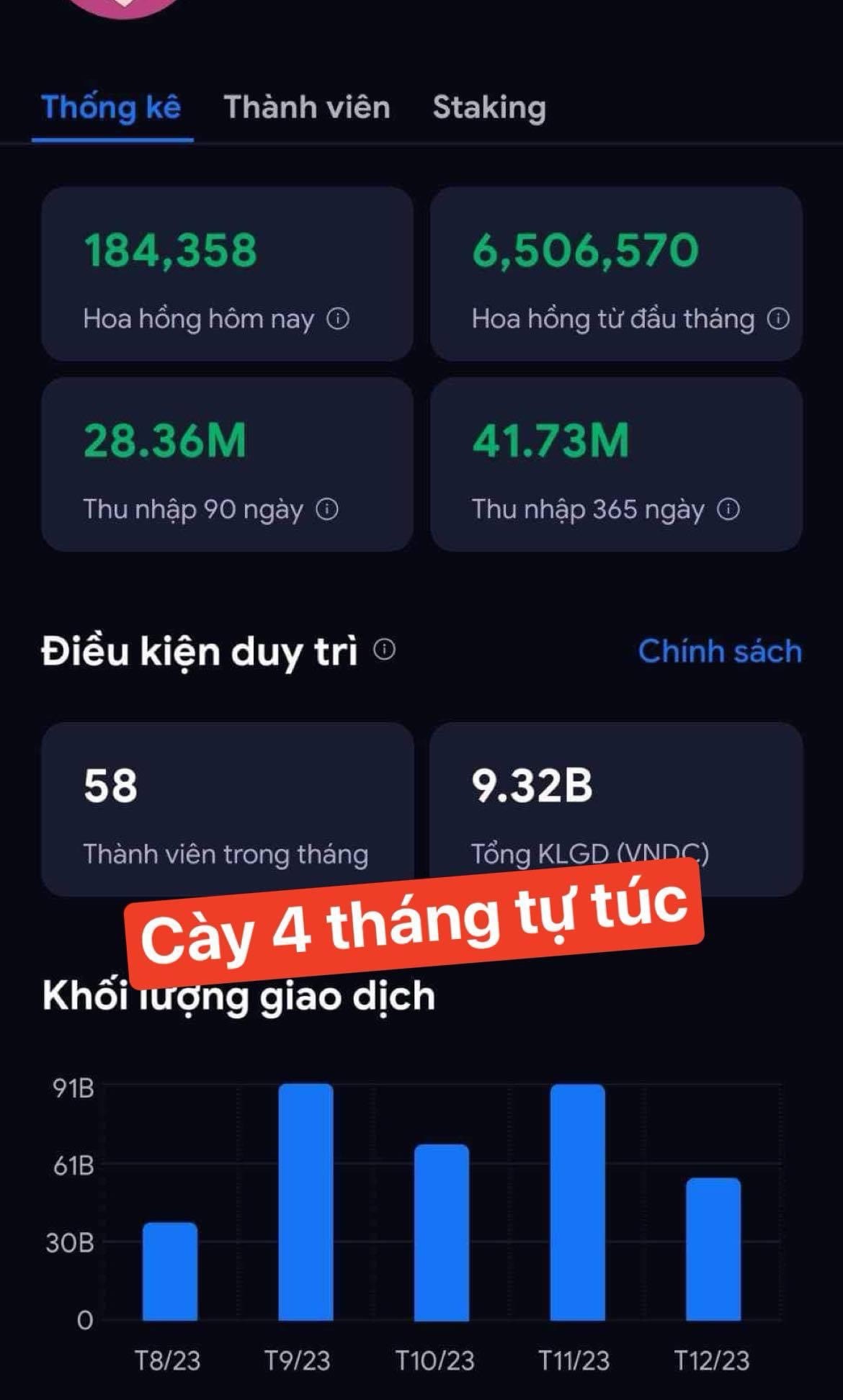Screen dimensions: 843x1400
Task: Switch to the Thành viên tab
Action: point(307,108)
